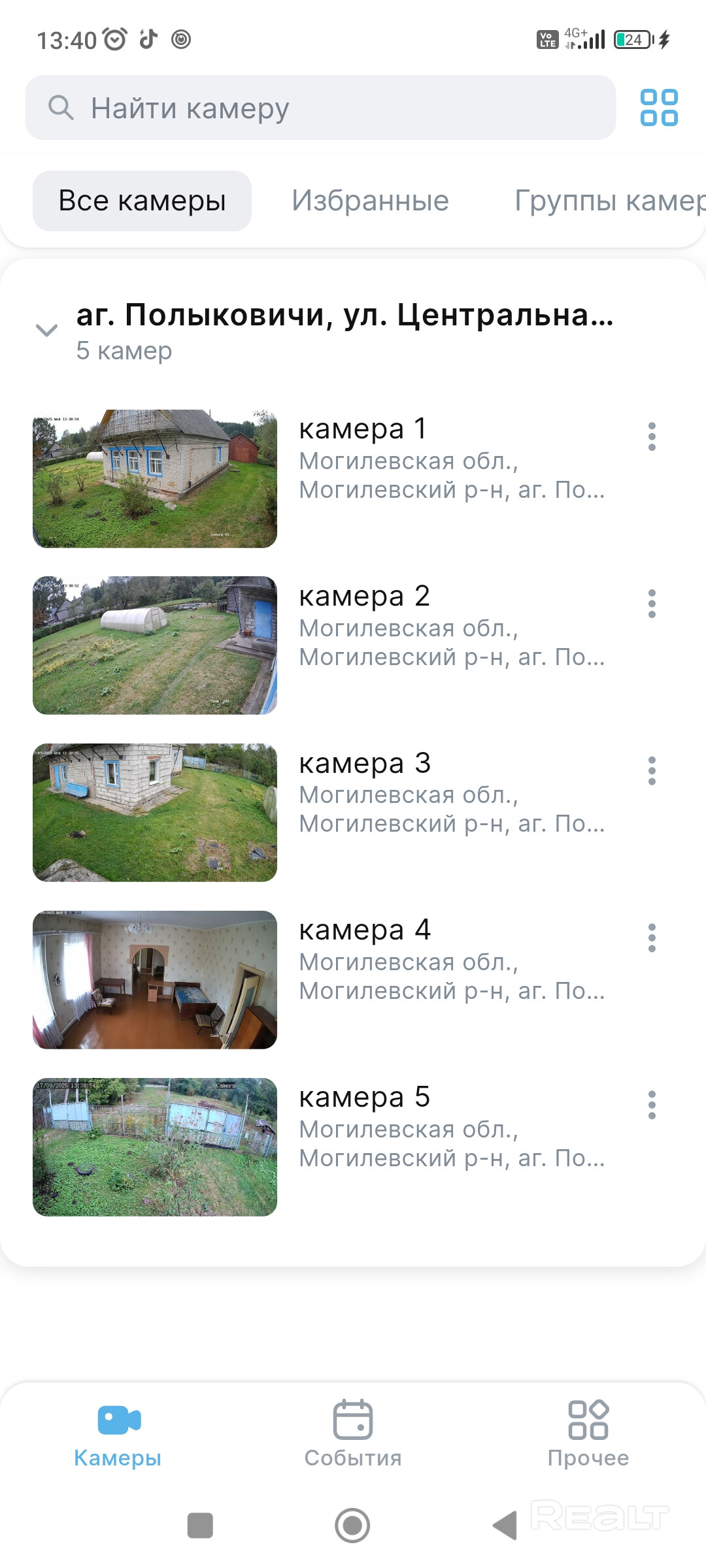Go to the События tab

[x=353, y=1434]
